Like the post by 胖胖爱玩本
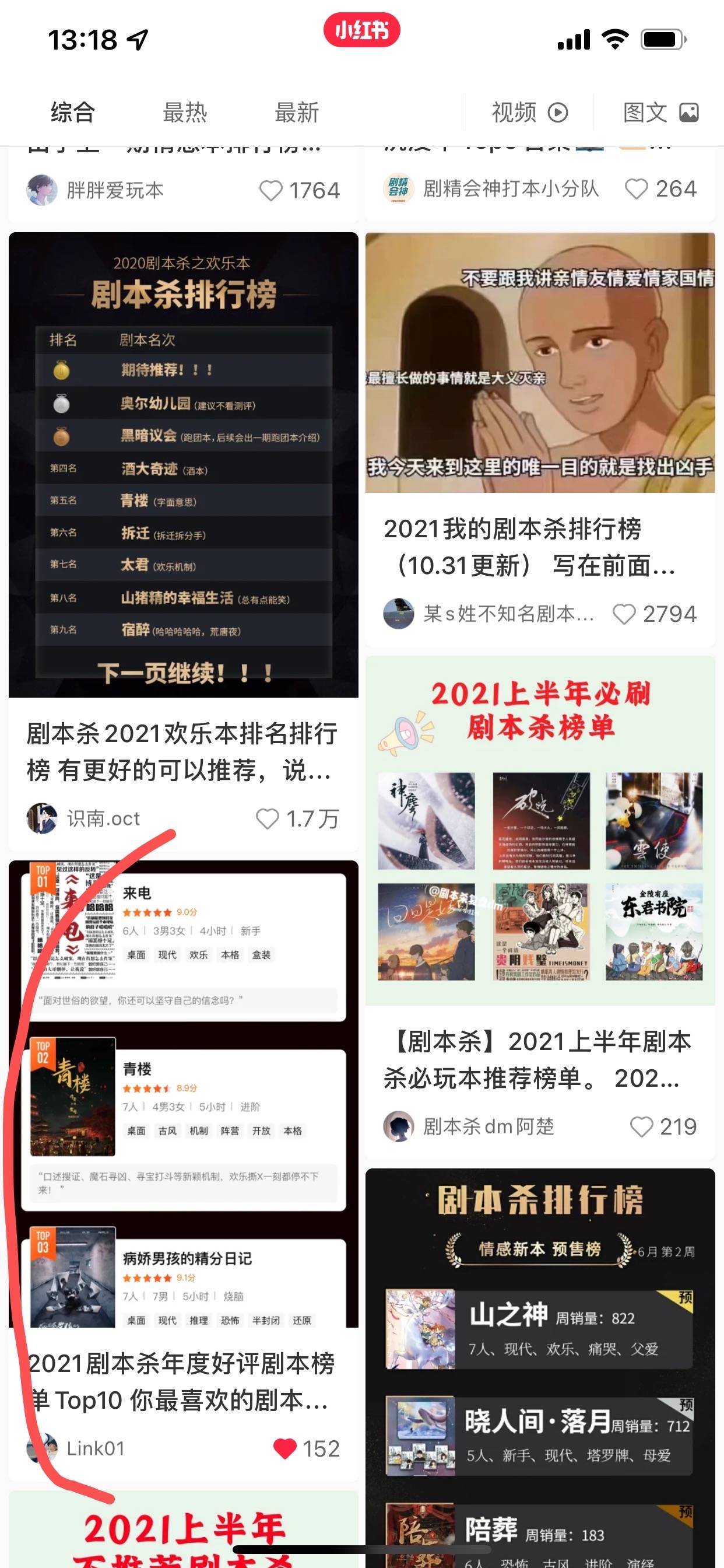This screenshot has height=1568, width=724. click(x=270, y=191)
